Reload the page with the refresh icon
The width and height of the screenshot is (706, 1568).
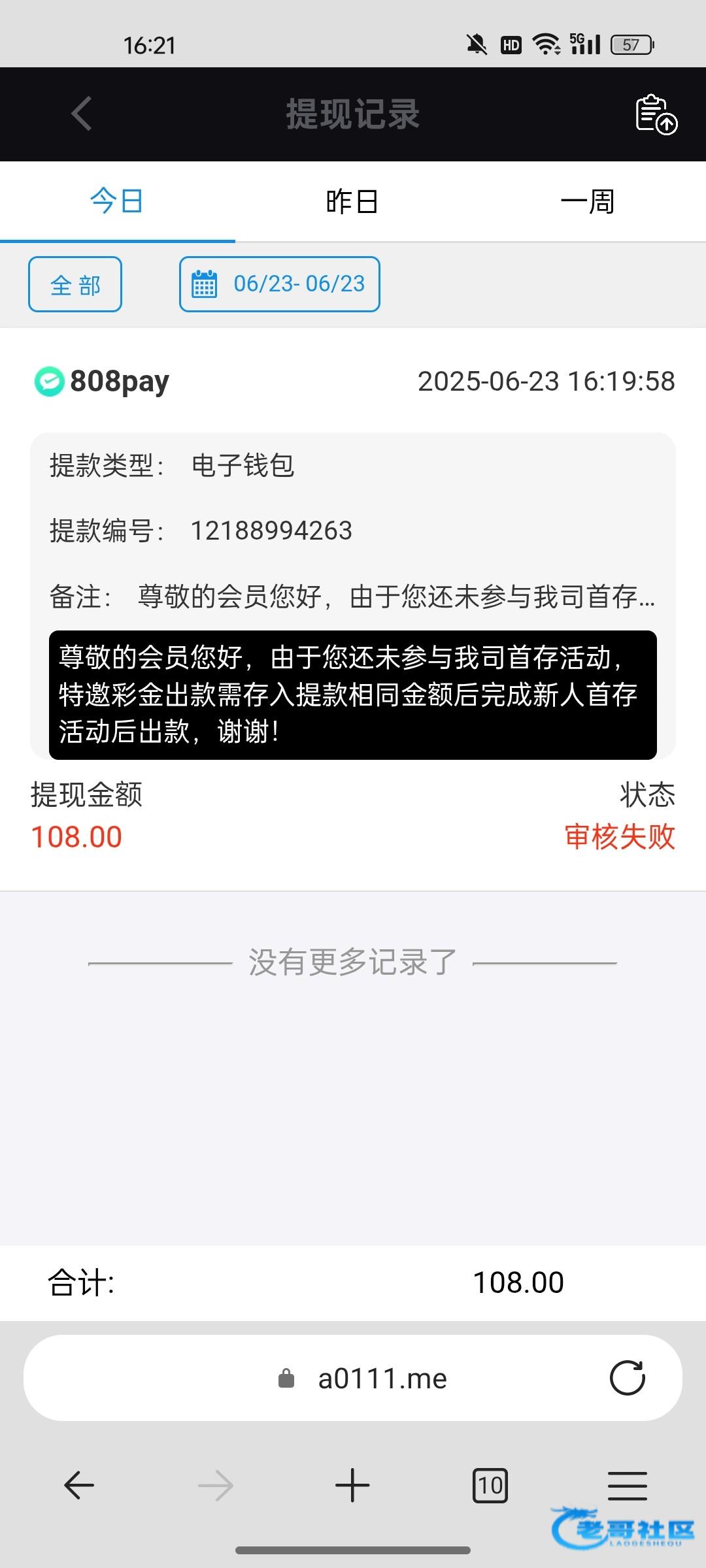coord(628,1378)
